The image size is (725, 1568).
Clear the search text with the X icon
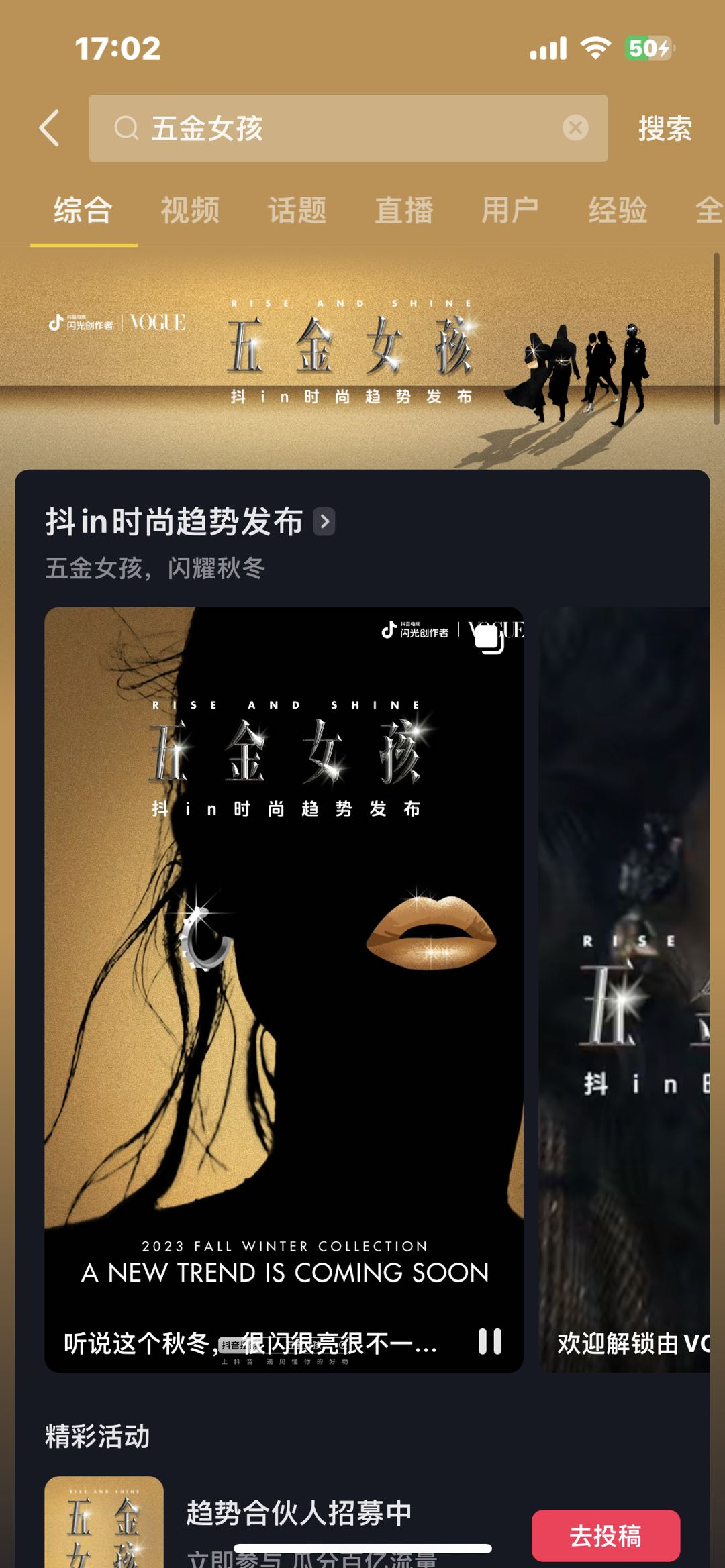coord(575,127)
